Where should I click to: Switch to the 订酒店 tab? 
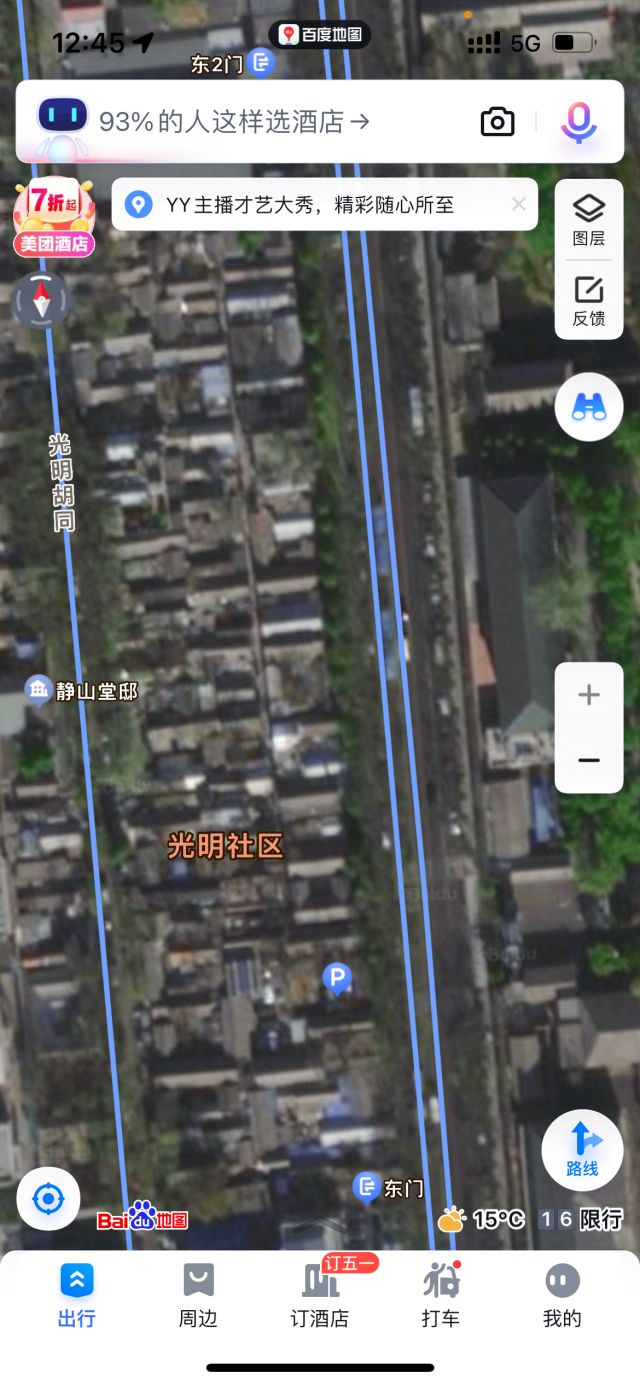pyautogui.click(x=320, y=1295)
